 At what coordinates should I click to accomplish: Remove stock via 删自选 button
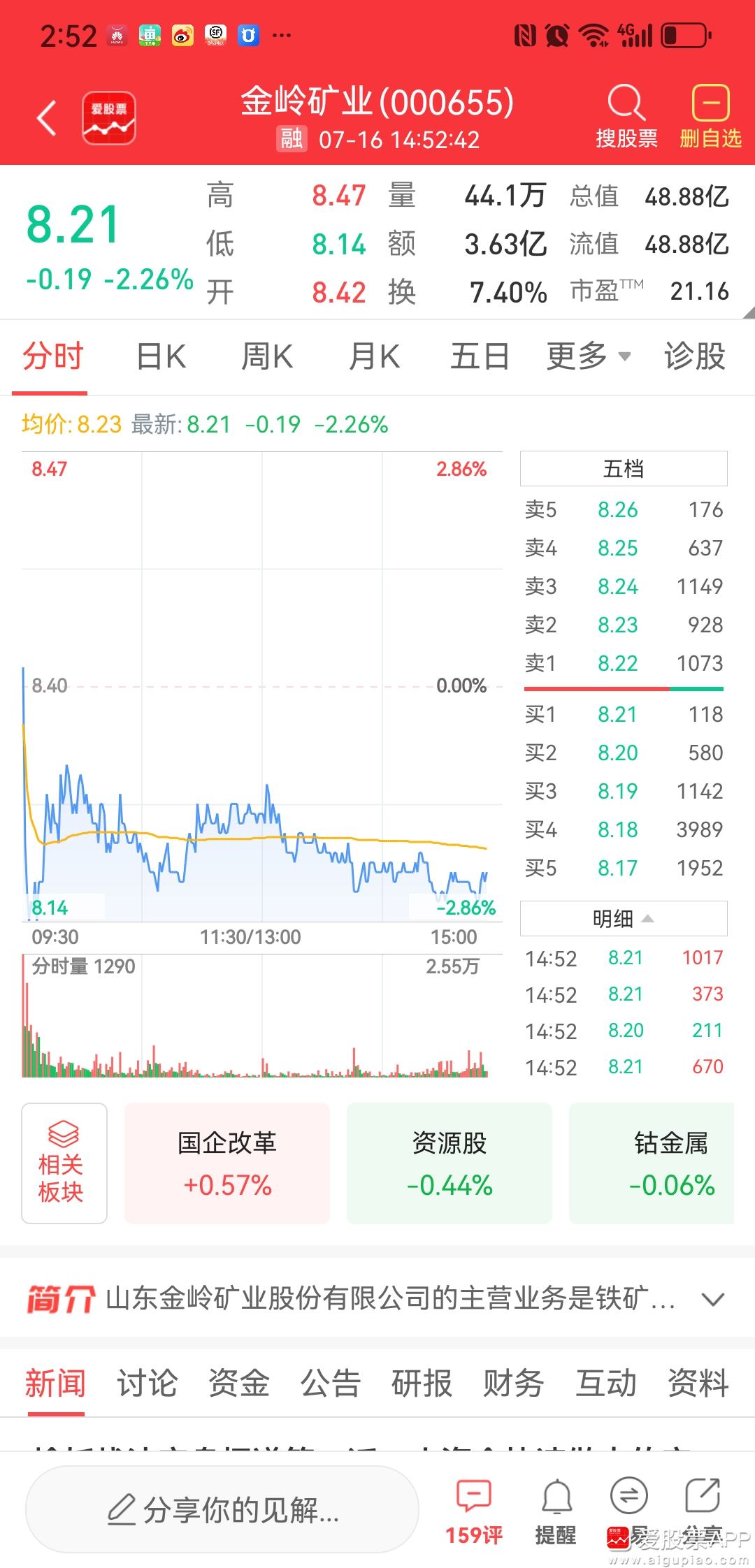[x=710, y=117]
